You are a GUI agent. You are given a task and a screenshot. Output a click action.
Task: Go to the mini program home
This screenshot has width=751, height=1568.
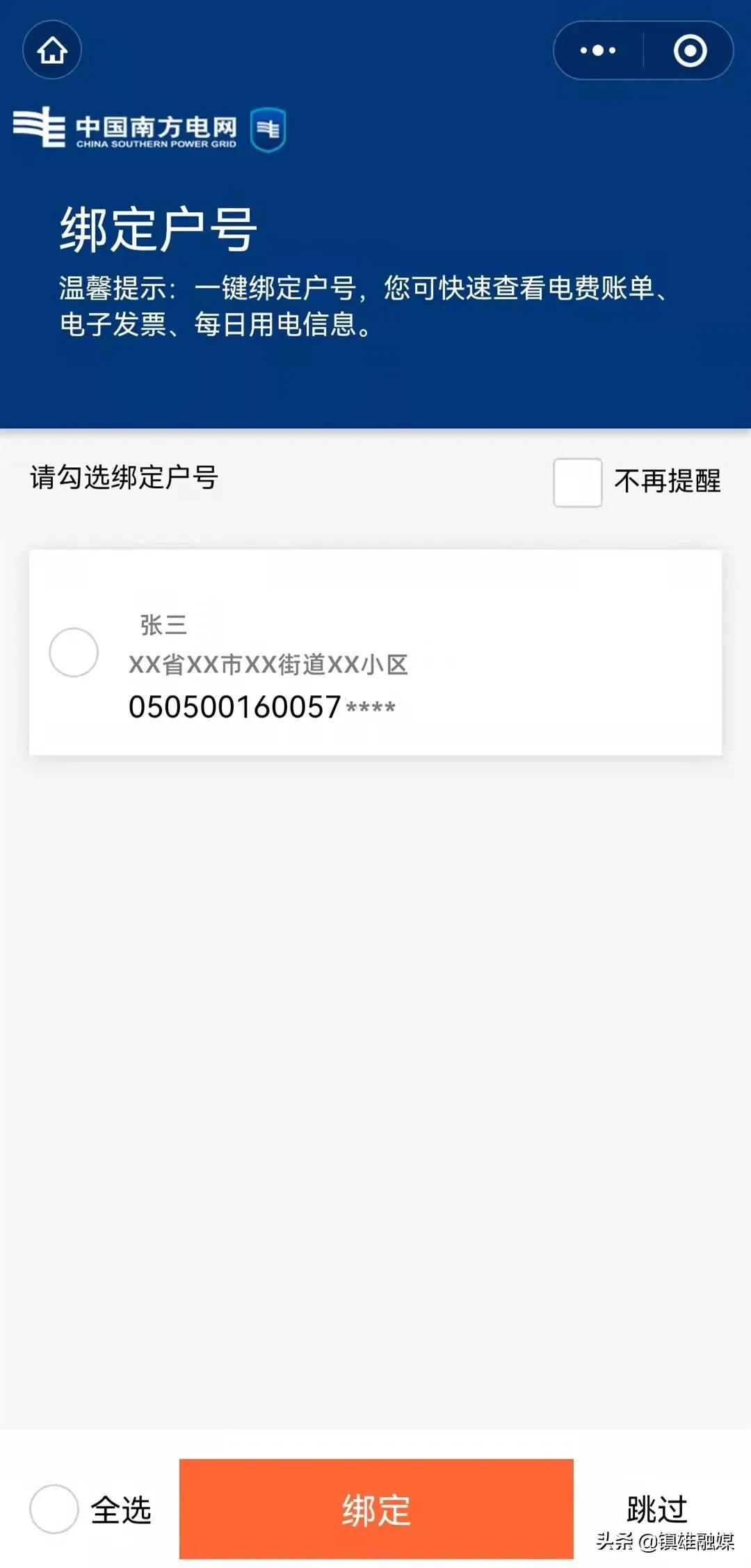coord(52,50)
